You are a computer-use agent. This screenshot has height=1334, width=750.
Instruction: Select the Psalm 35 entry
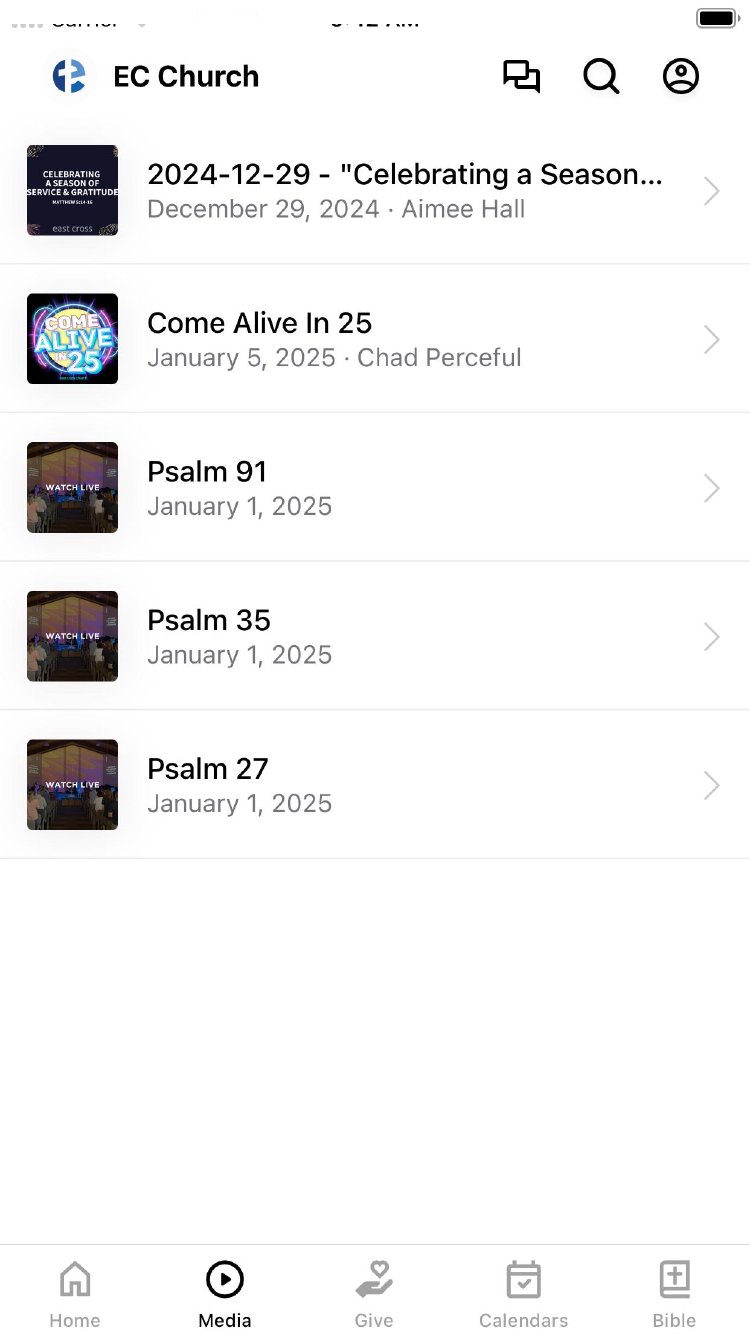[375, 636]
